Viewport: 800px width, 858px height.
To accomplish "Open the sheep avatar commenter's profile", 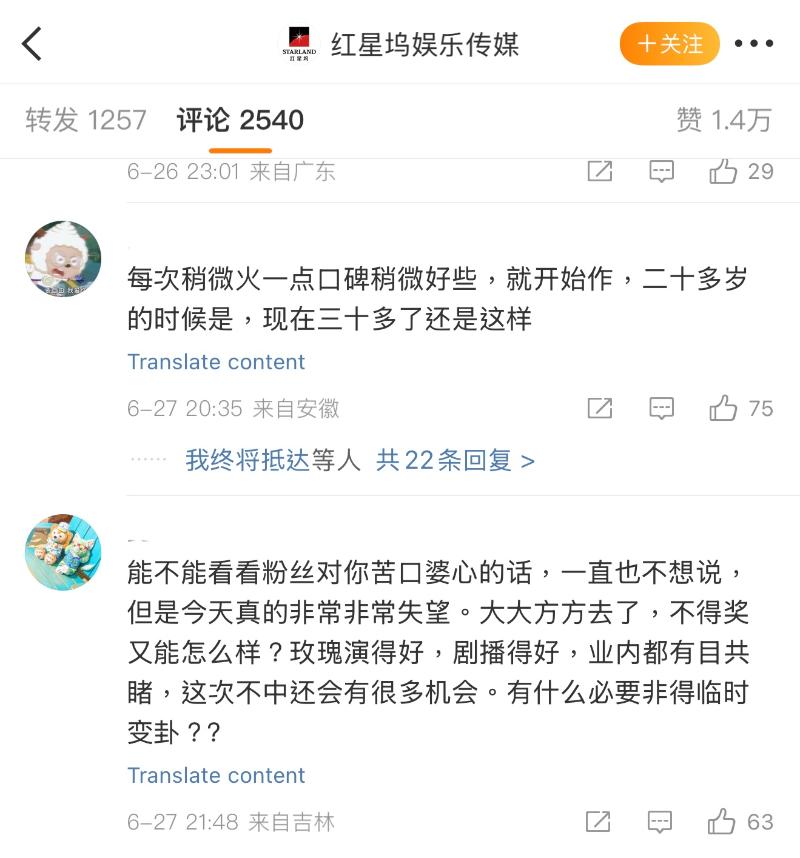I will (63, 260).
